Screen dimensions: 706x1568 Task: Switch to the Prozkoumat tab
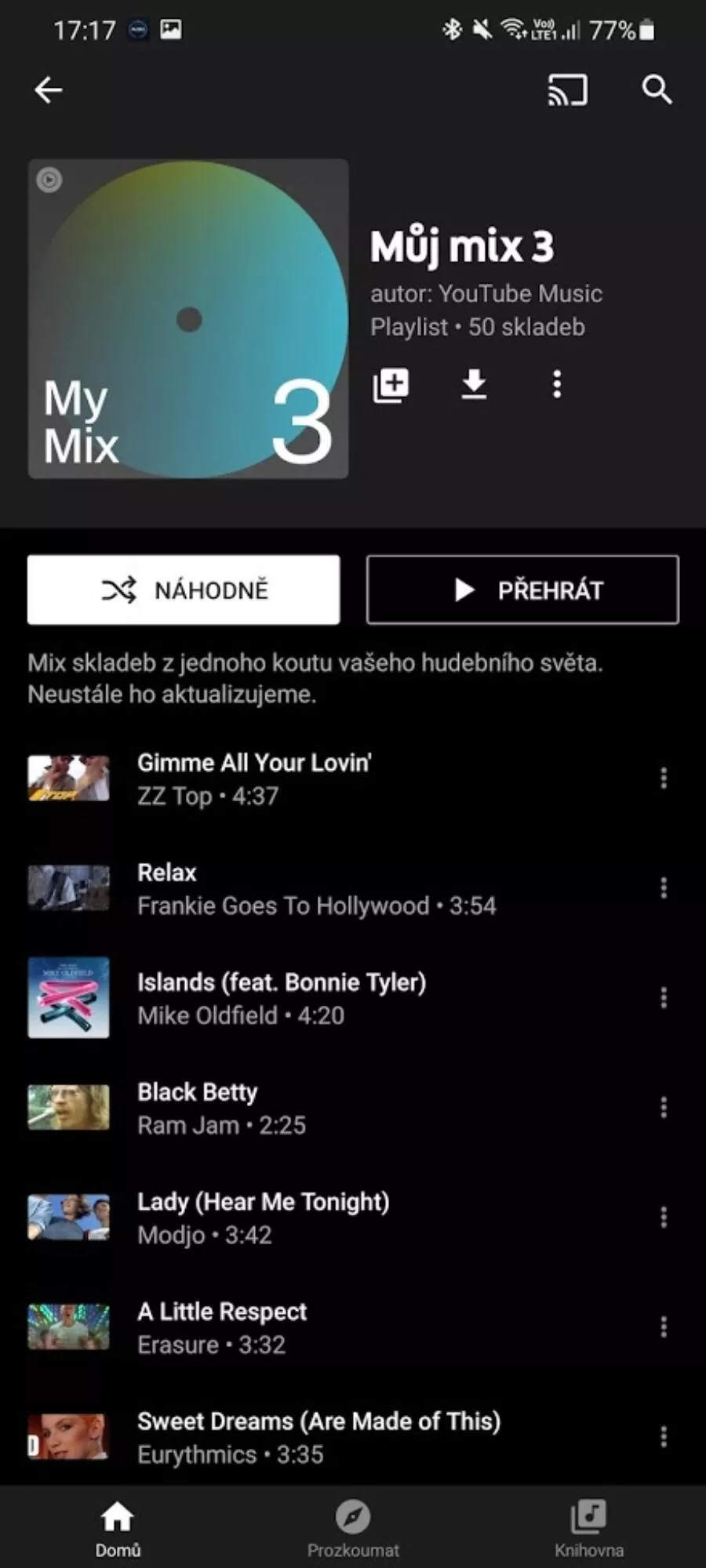tap(353, 1527)
